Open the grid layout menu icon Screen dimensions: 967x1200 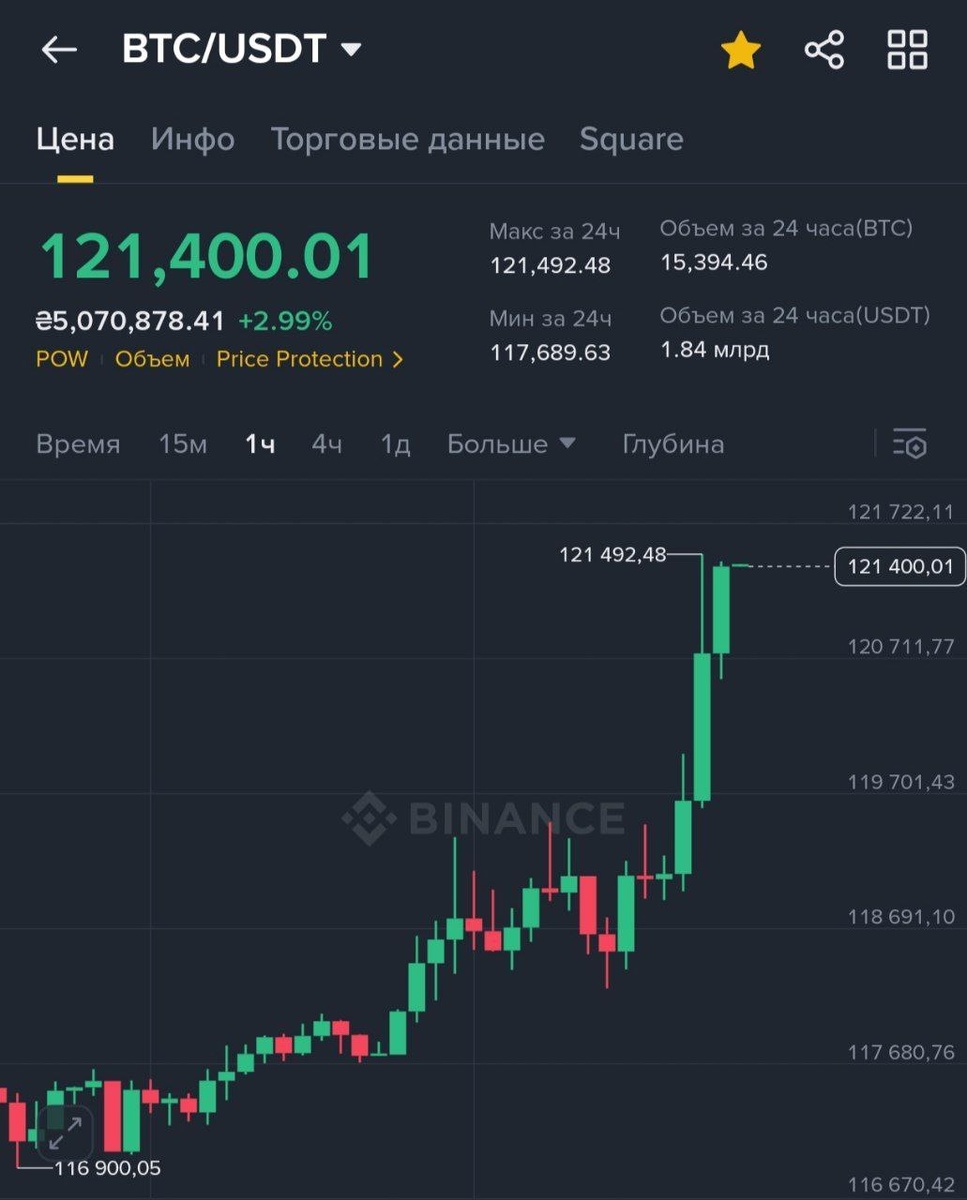pos(907,50)
